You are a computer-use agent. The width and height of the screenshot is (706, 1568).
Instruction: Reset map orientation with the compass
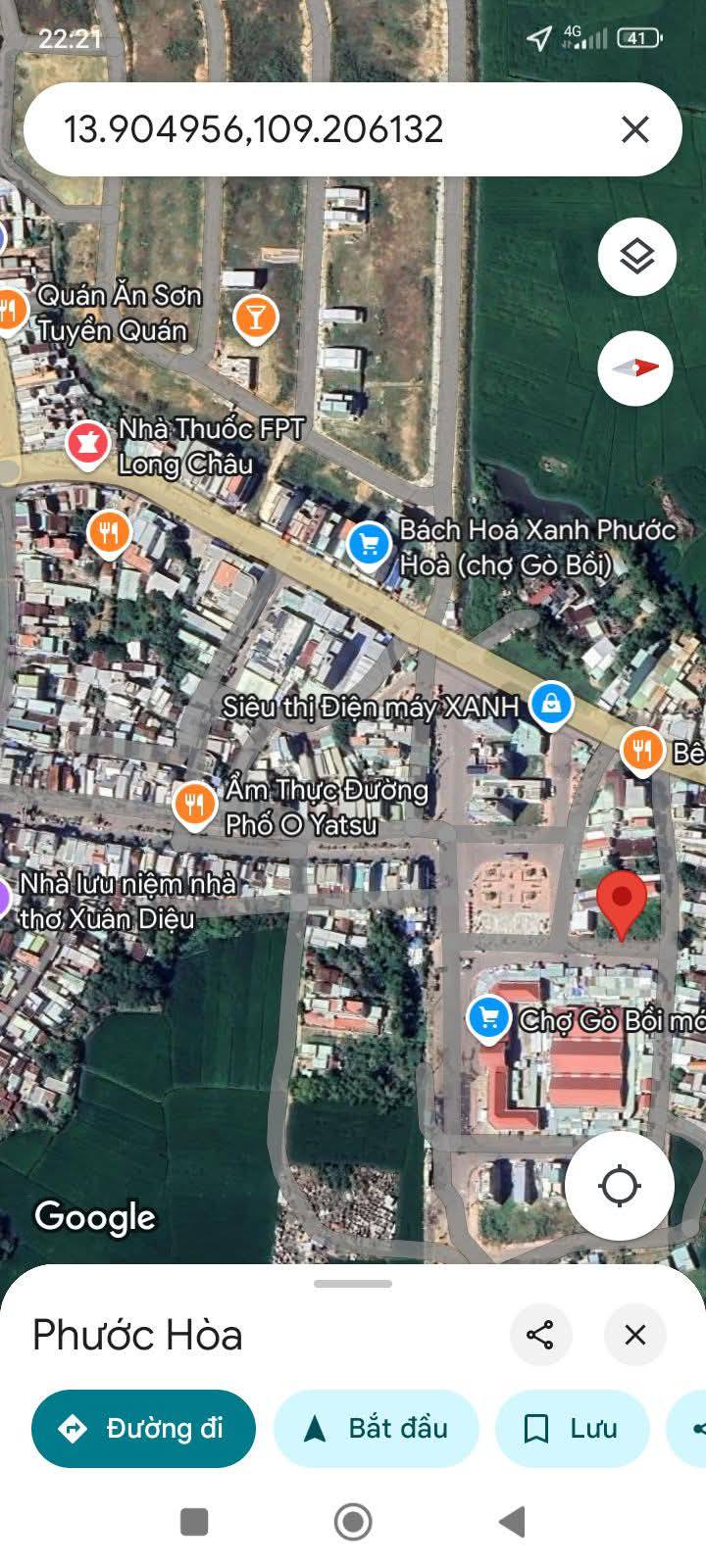[x=637, y=367]
